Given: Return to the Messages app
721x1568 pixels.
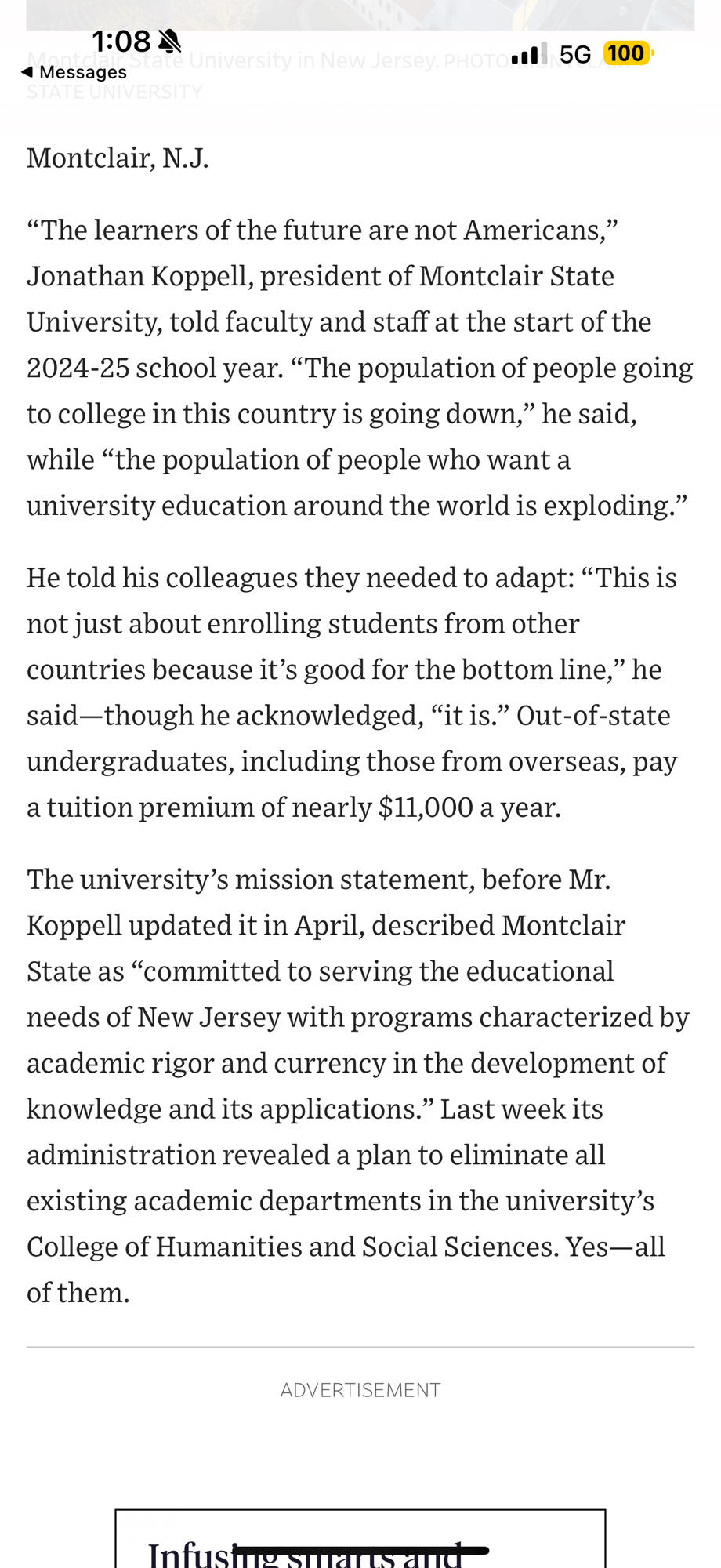Looking at the screenshot, I should pos(74,72).
